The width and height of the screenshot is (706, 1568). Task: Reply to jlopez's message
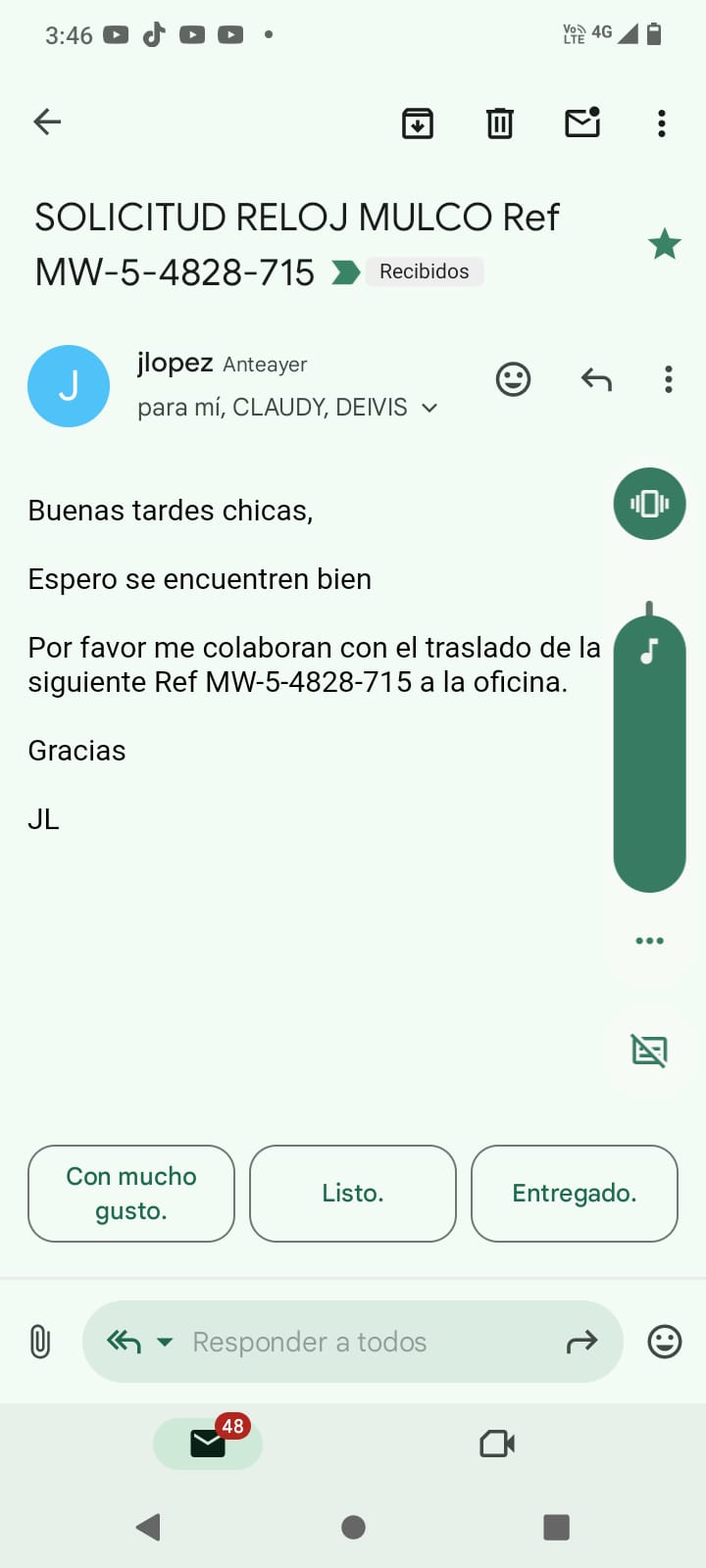click(596, 379)
